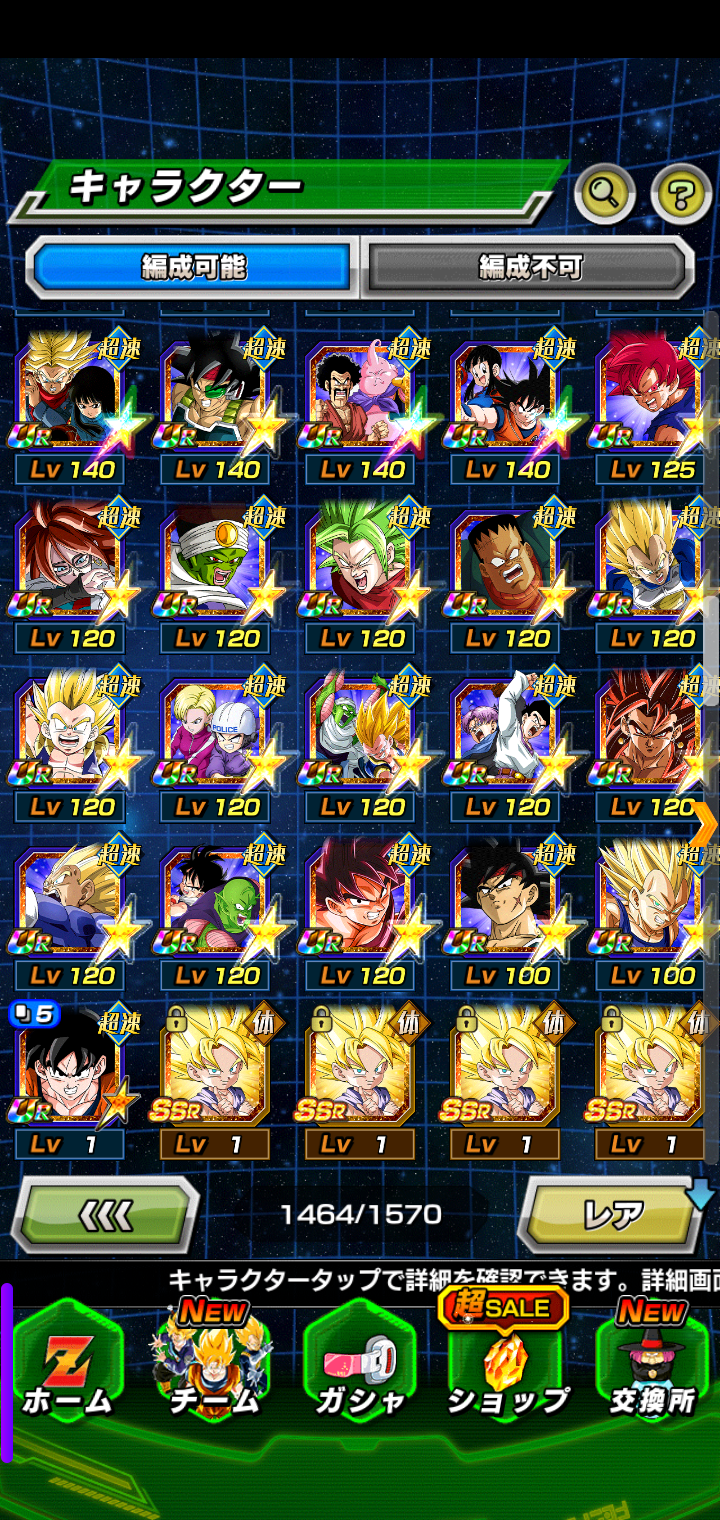720x1520 pixels.
Task: Select the green-haired Lv 120 character card
Action: pos(360,569)
